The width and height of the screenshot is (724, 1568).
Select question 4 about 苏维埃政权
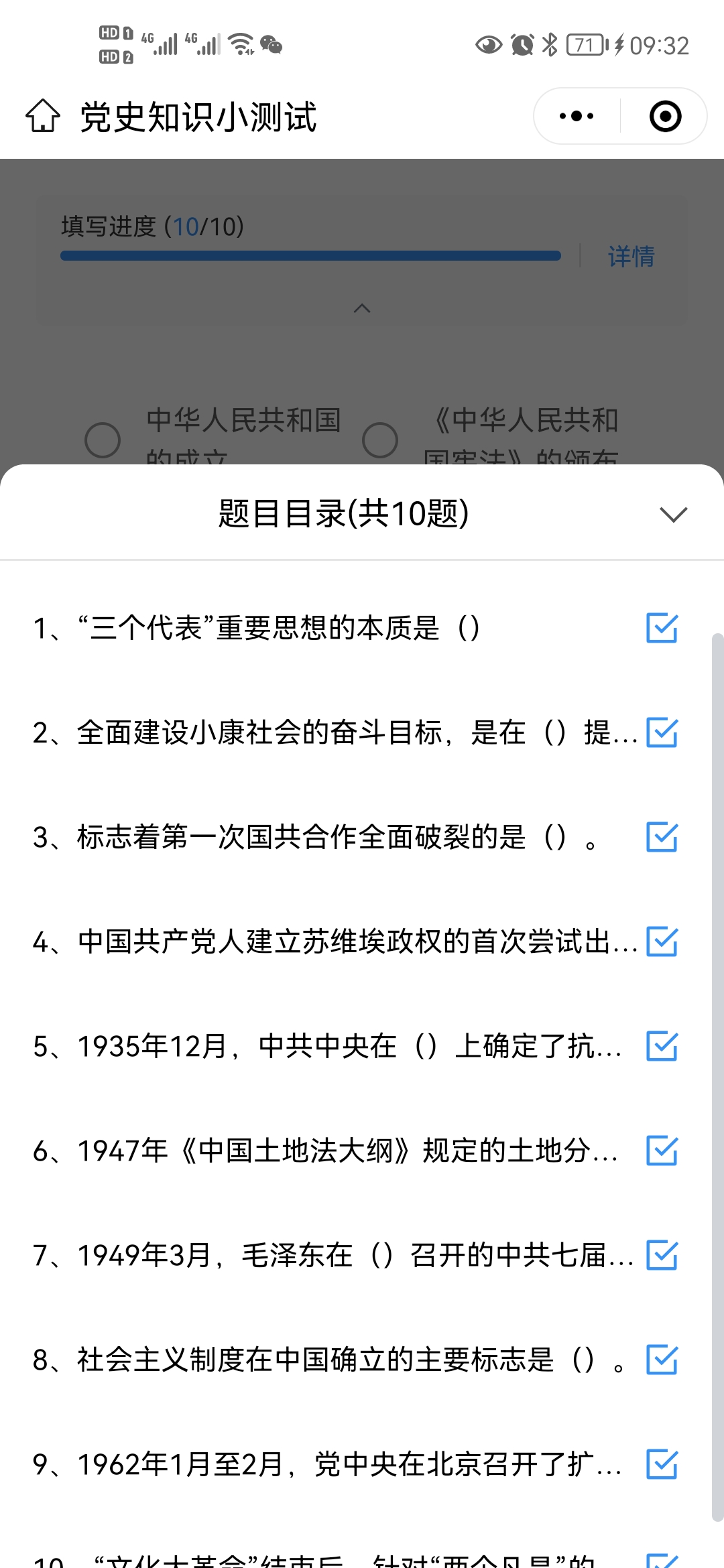point(355,942)
